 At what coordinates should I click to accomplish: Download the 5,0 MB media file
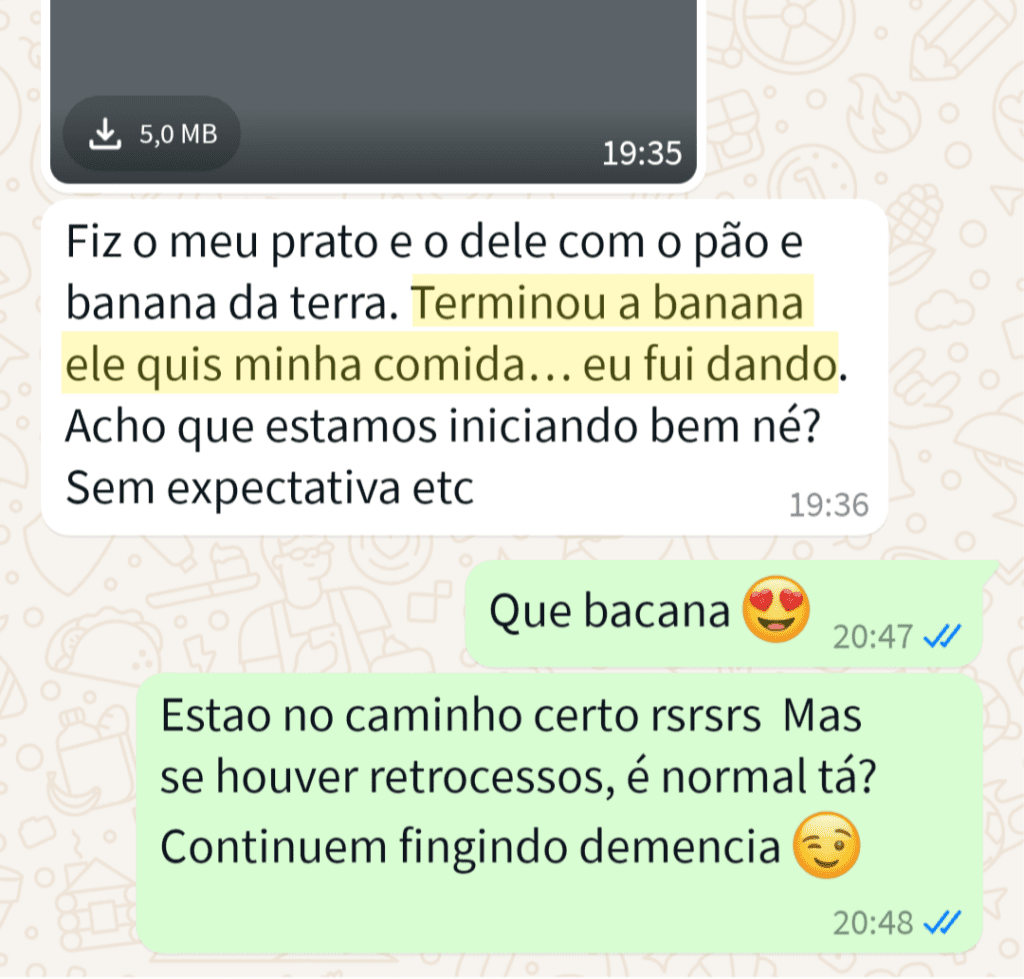point(152,134)
